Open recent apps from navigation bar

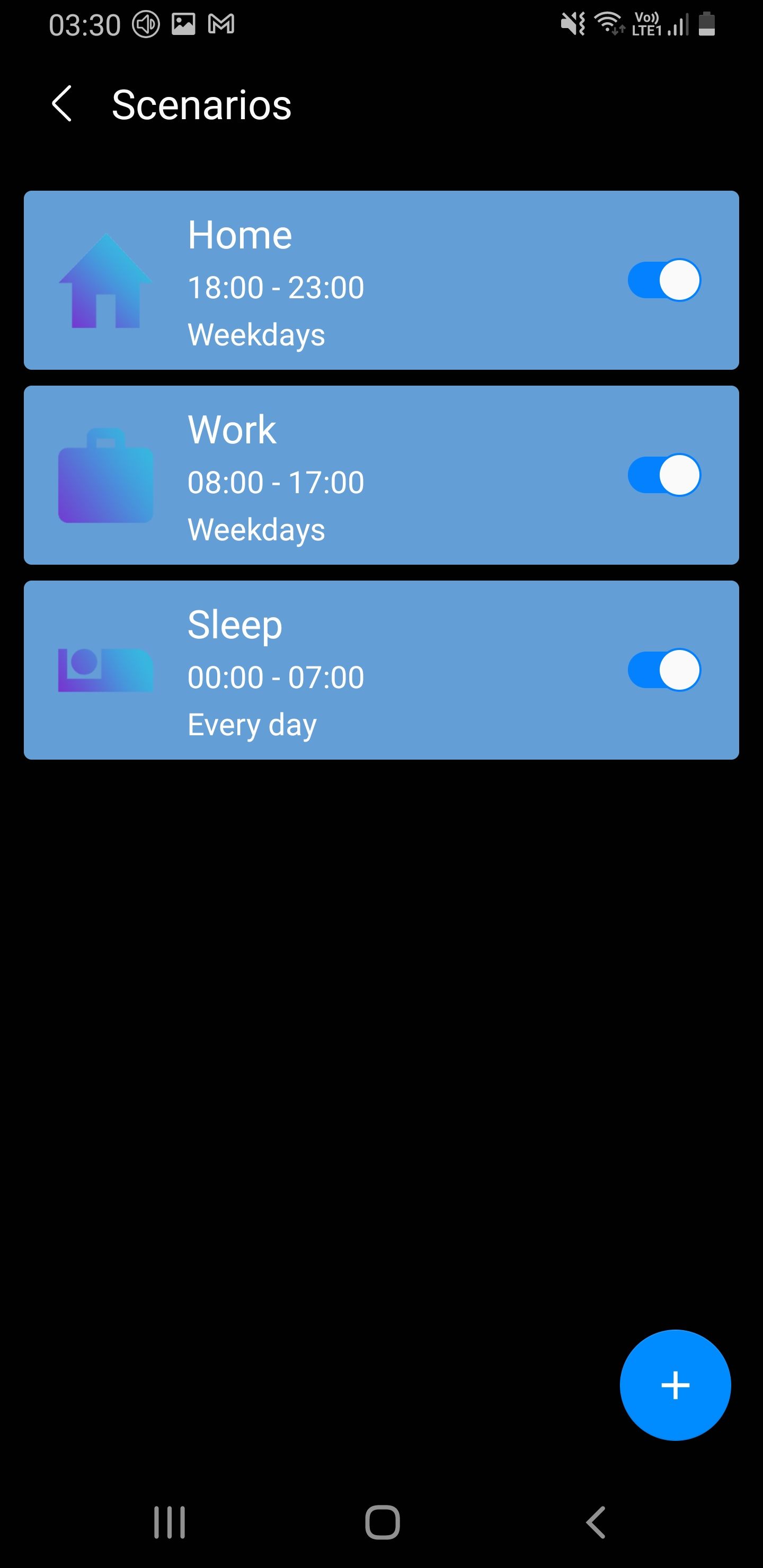point(169,1522)
